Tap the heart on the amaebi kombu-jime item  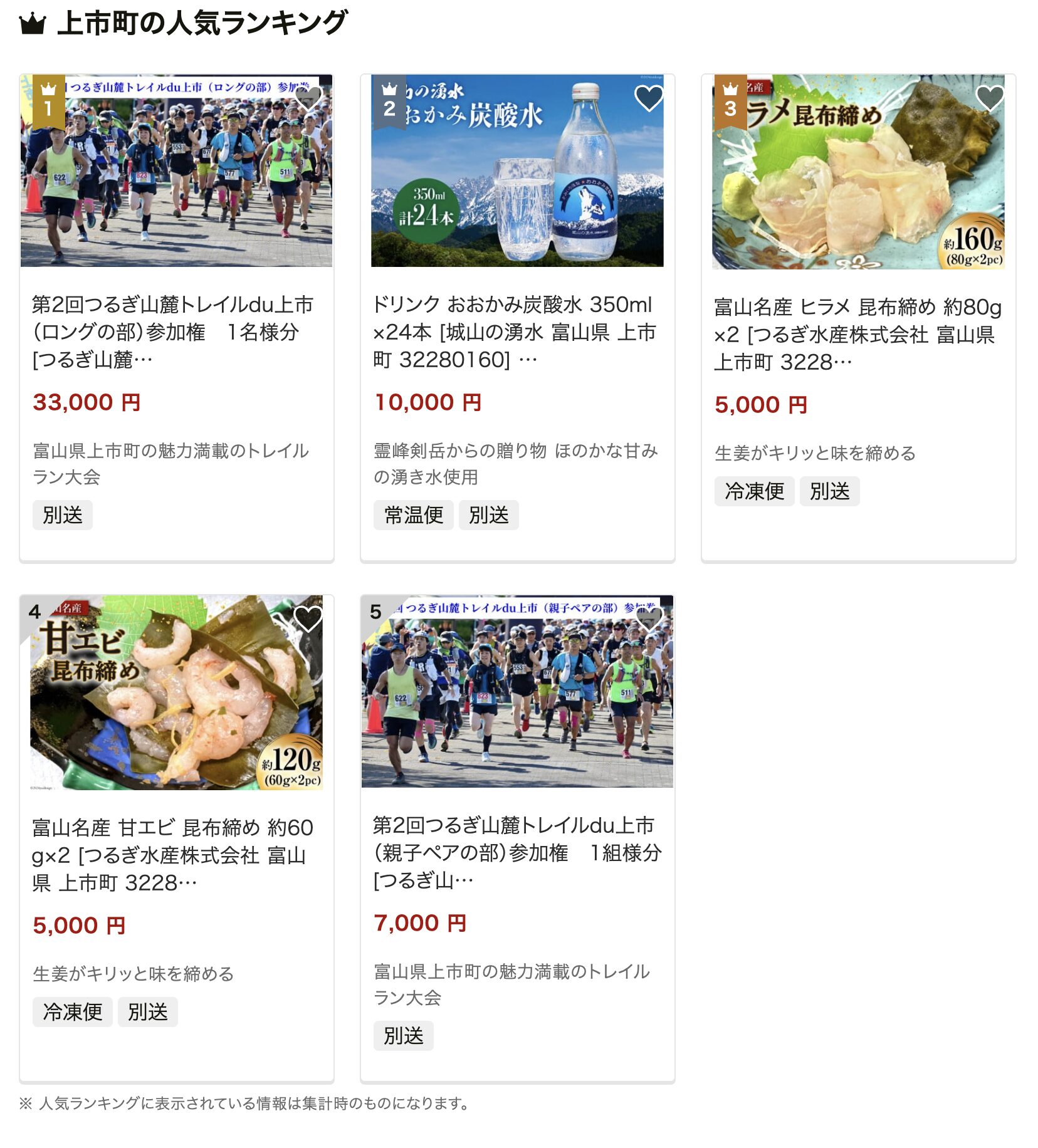pos(308,619)
